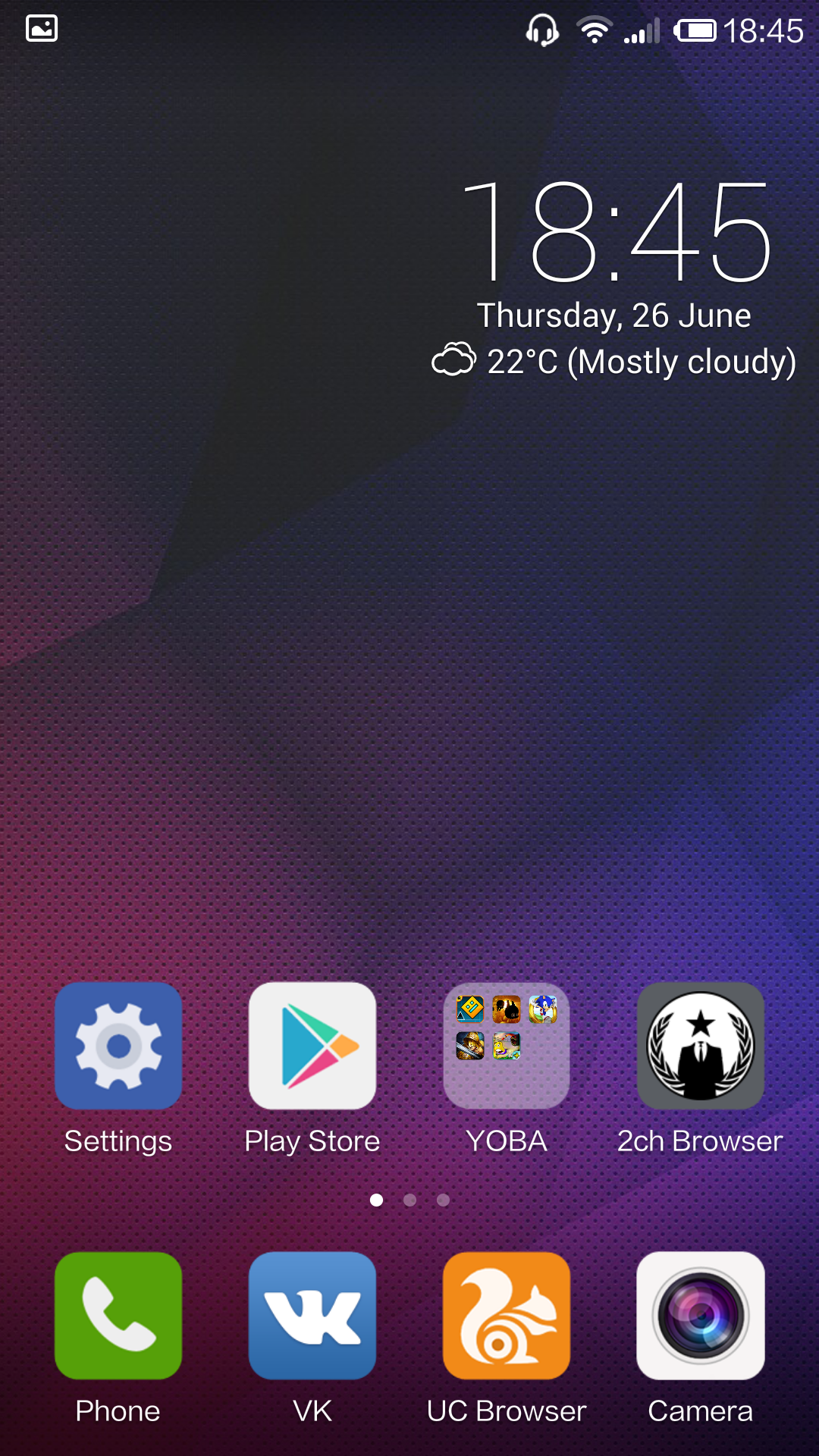The height and width of the screenshot is (1456, 819).
Task: Open the clock and weather widget
Action: (614, 273)
